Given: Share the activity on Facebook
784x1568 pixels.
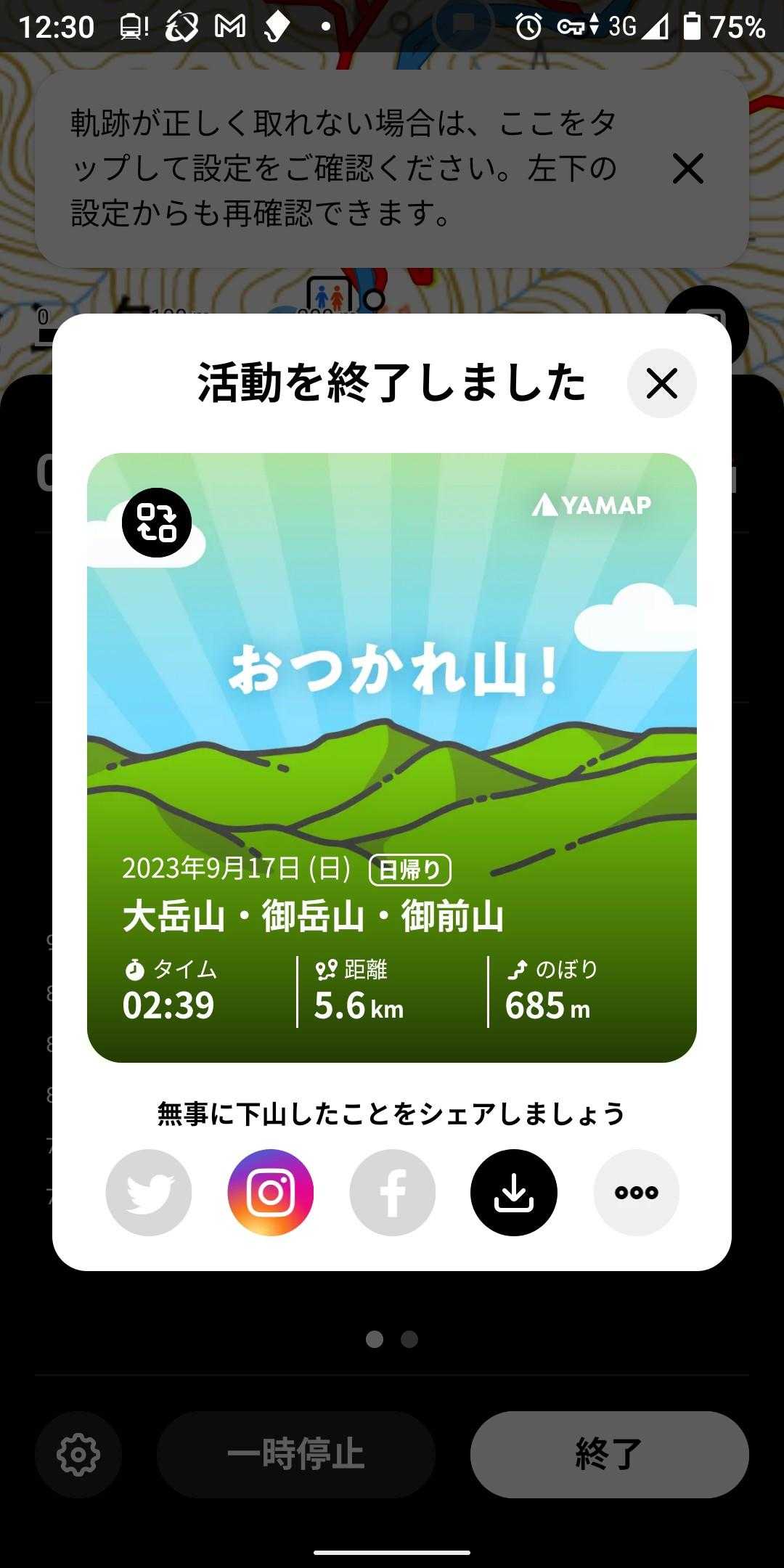Looking at the screenshot, I should click(x=393, y=1193).
